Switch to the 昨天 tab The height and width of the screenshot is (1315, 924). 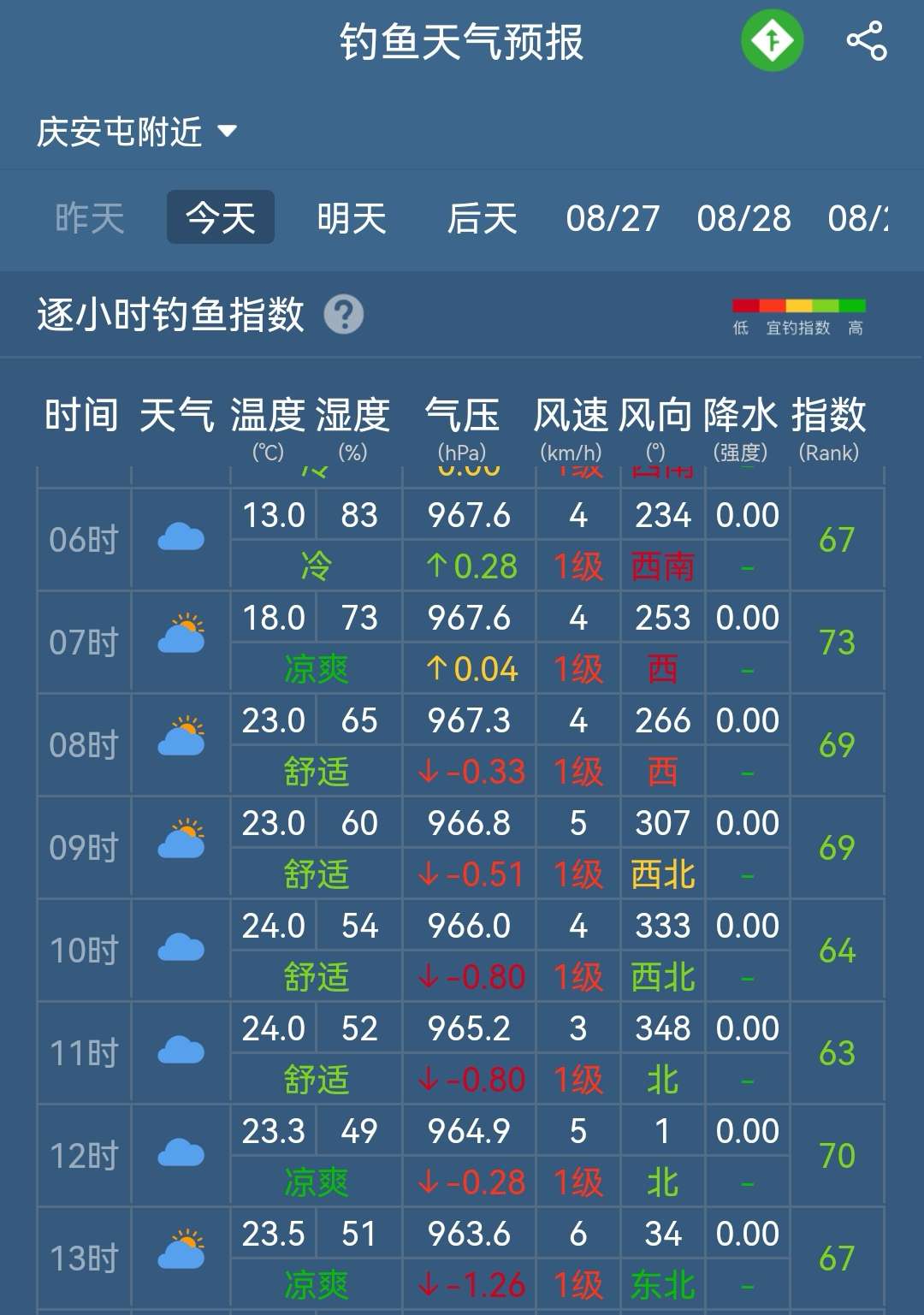90,218
